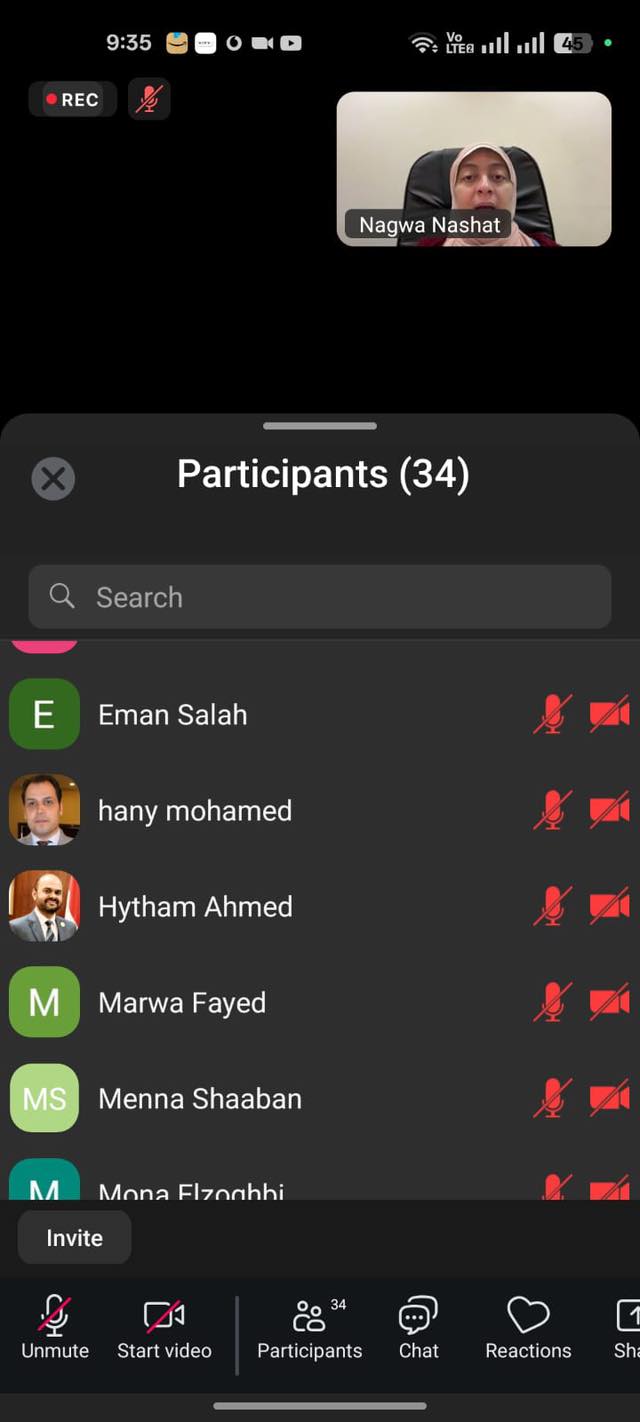The image size is (640, 1422).
Task: Tap Participants in the bottom toolbar
Action: 310,1327
